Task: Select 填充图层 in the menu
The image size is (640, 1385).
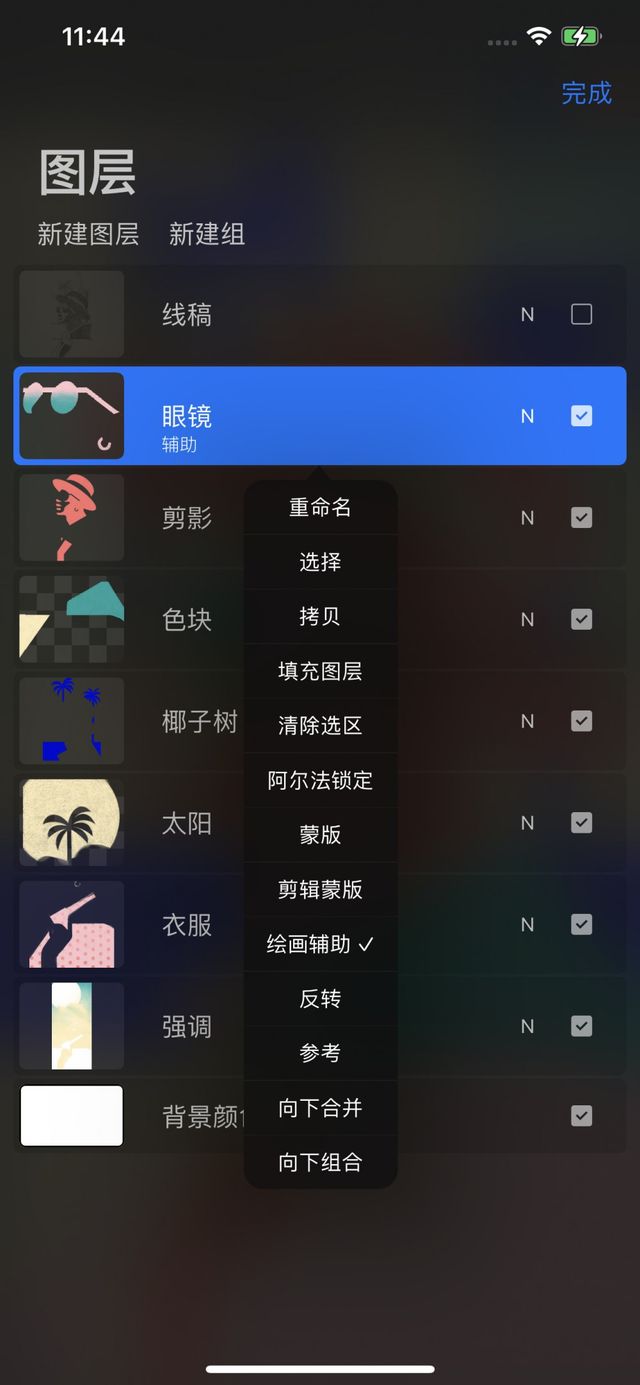Action: coord(320,671)
